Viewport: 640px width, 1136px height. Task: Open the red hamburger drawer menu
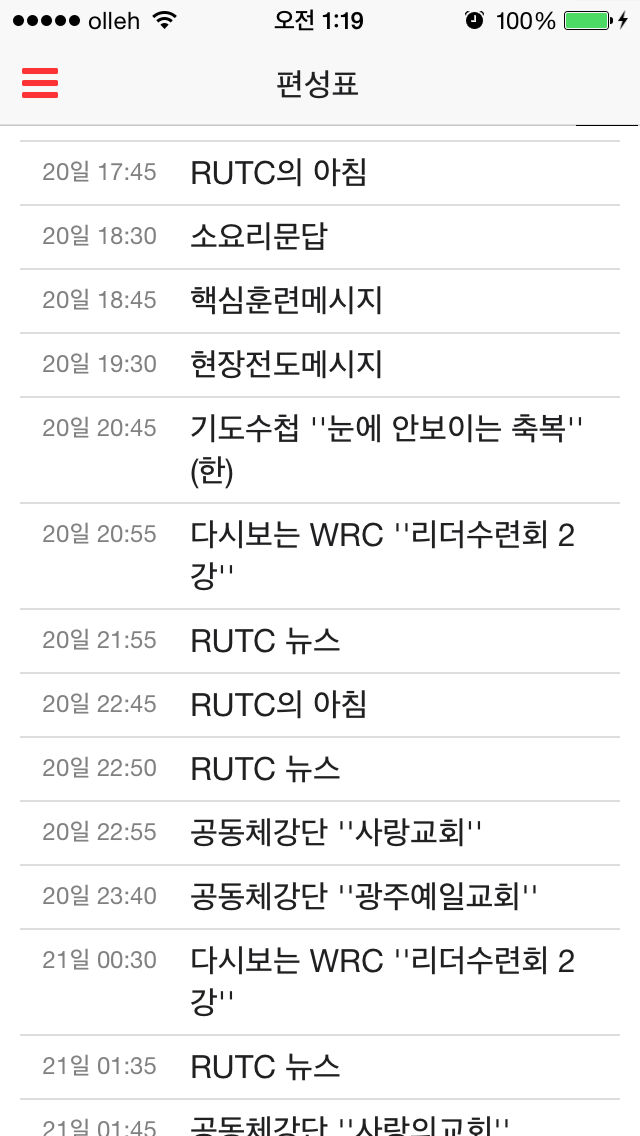40,83
